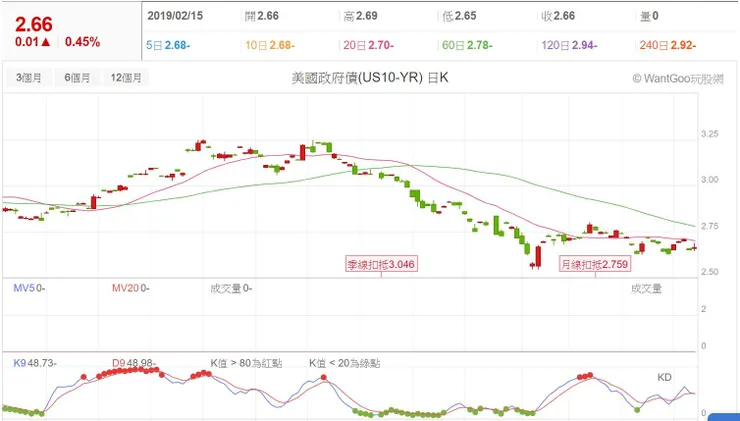Switch chart to 6個月 range
740x421 pixels.
[77, 78]
